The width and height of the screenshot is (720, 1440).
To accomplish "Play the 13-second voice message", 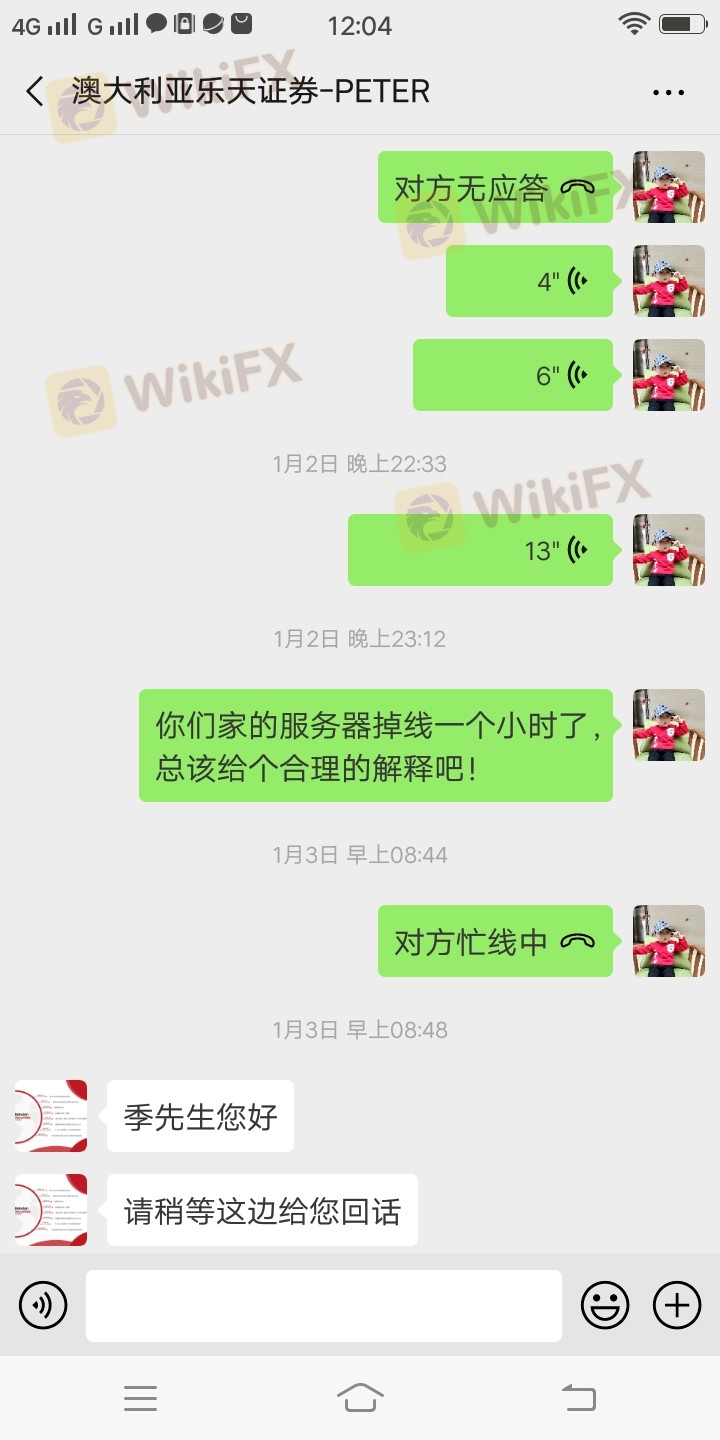I will pos(480,550).
